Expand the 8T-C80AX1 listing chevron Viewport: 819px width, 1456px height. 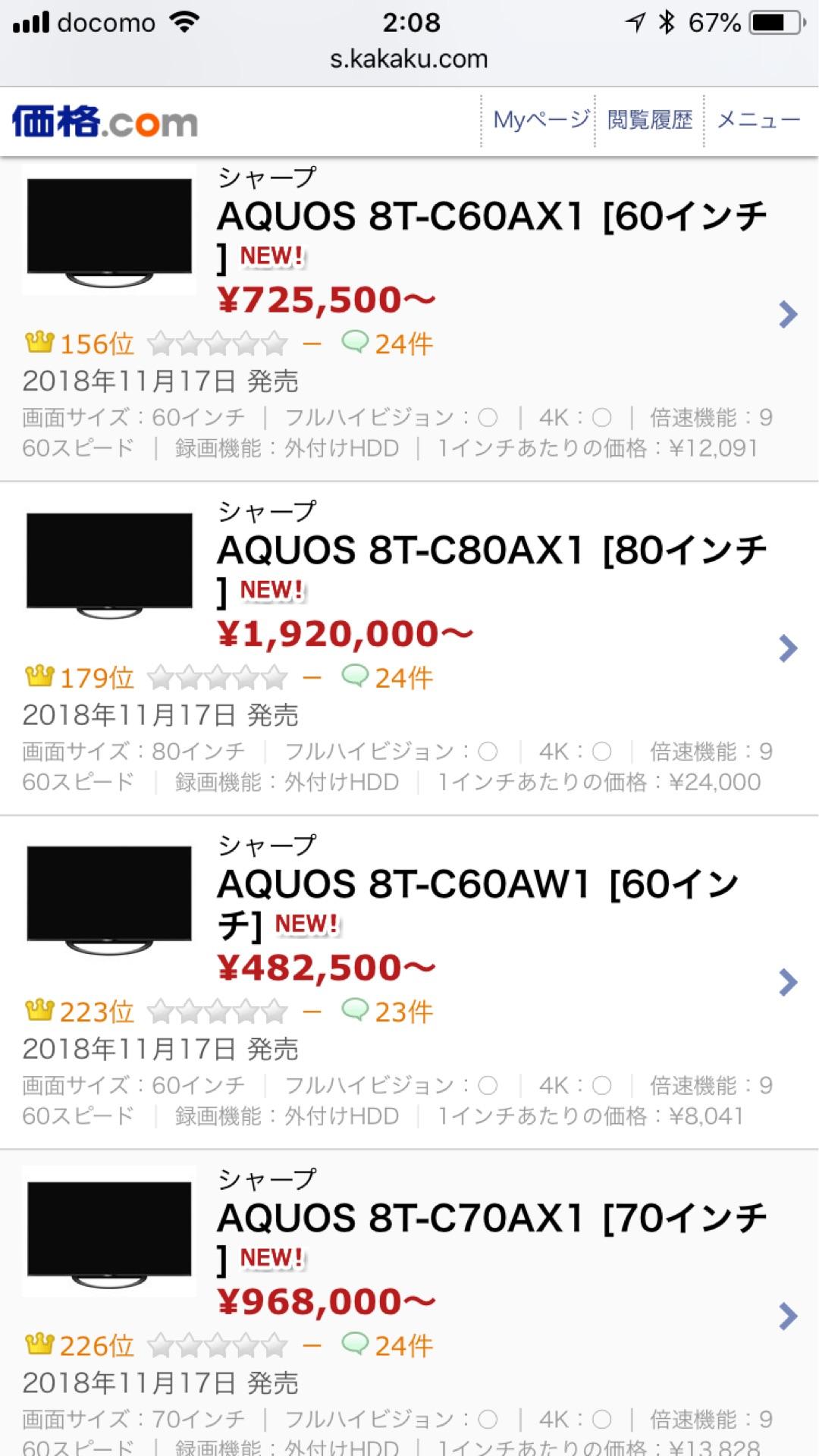[x=789, y=648]
